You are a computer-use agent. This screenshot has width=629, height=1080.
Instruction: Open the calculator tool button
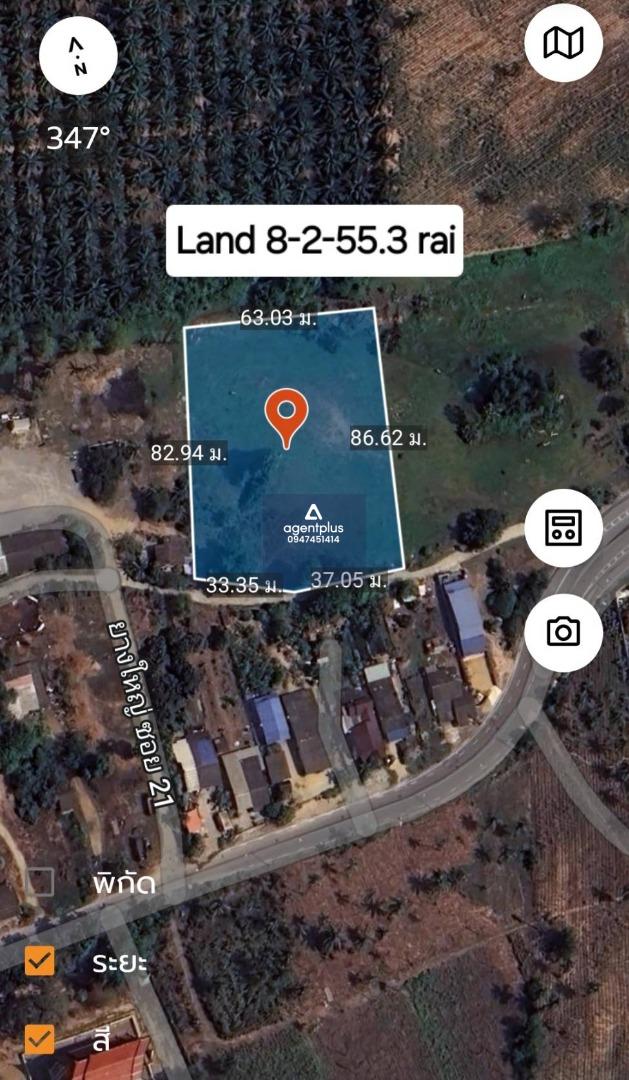click(564, 528)
